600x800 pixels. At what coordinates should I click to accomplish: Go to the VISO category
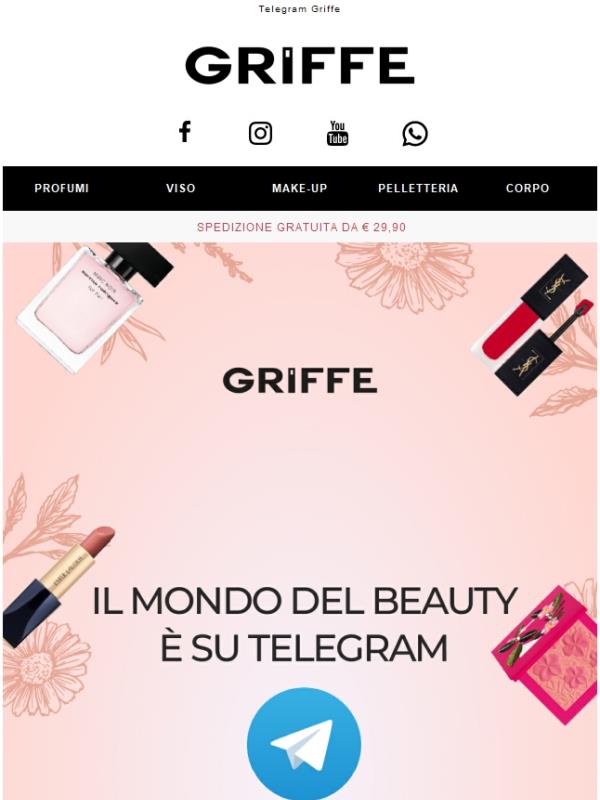(181, 188)
